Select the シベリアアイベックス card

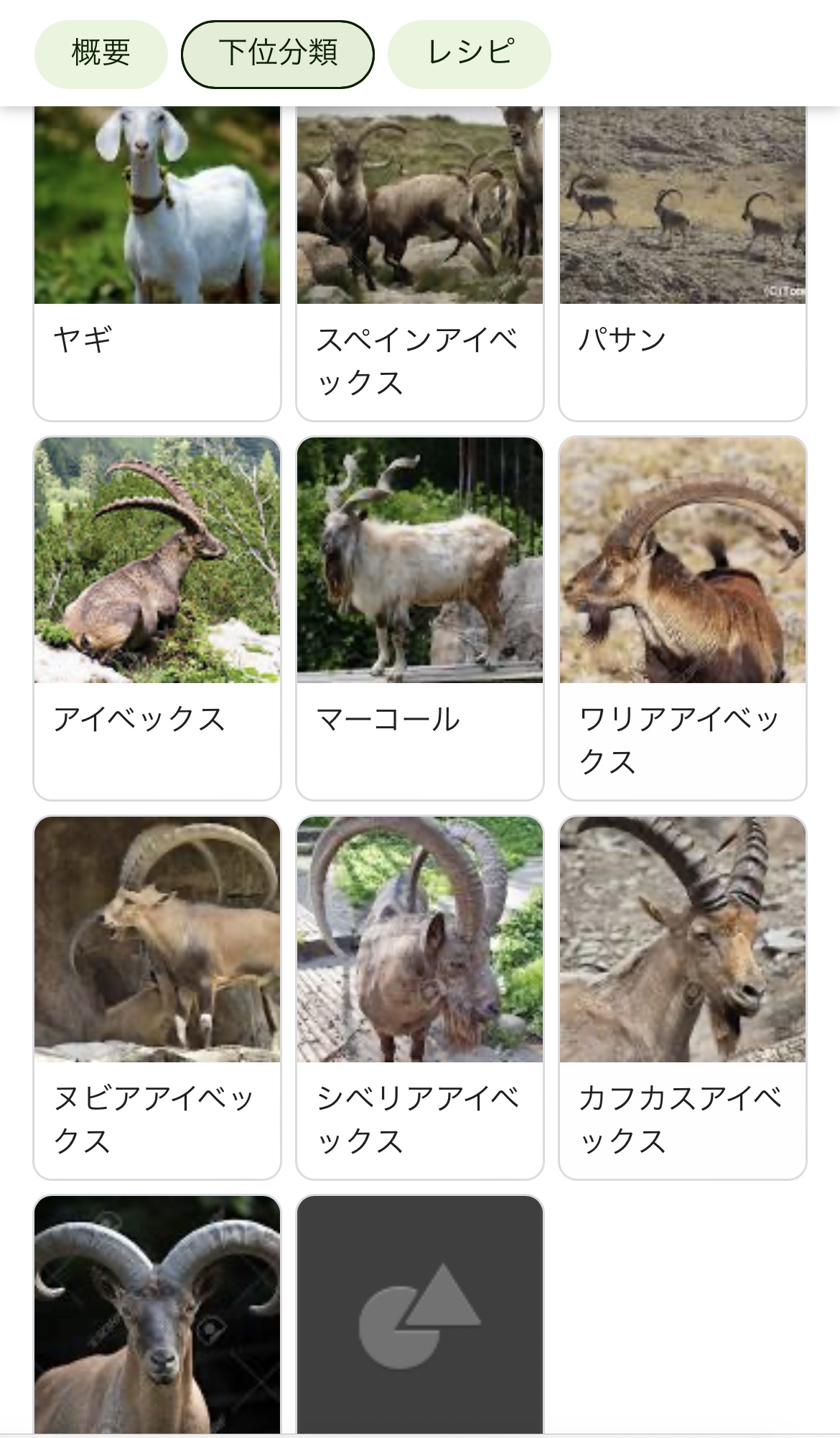tap(420, 997)
